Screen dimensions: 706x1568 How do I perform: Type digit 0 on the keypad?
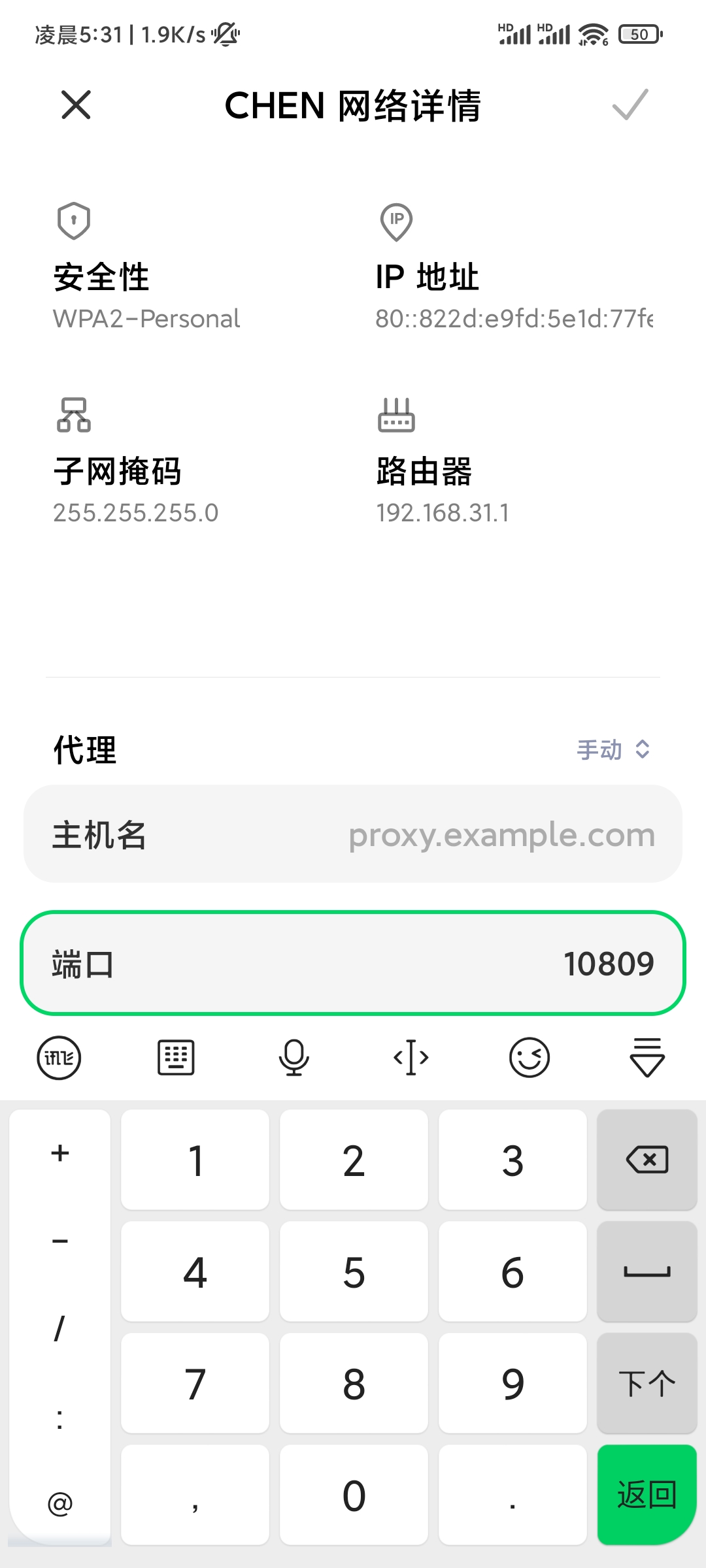coord(354,1495)
